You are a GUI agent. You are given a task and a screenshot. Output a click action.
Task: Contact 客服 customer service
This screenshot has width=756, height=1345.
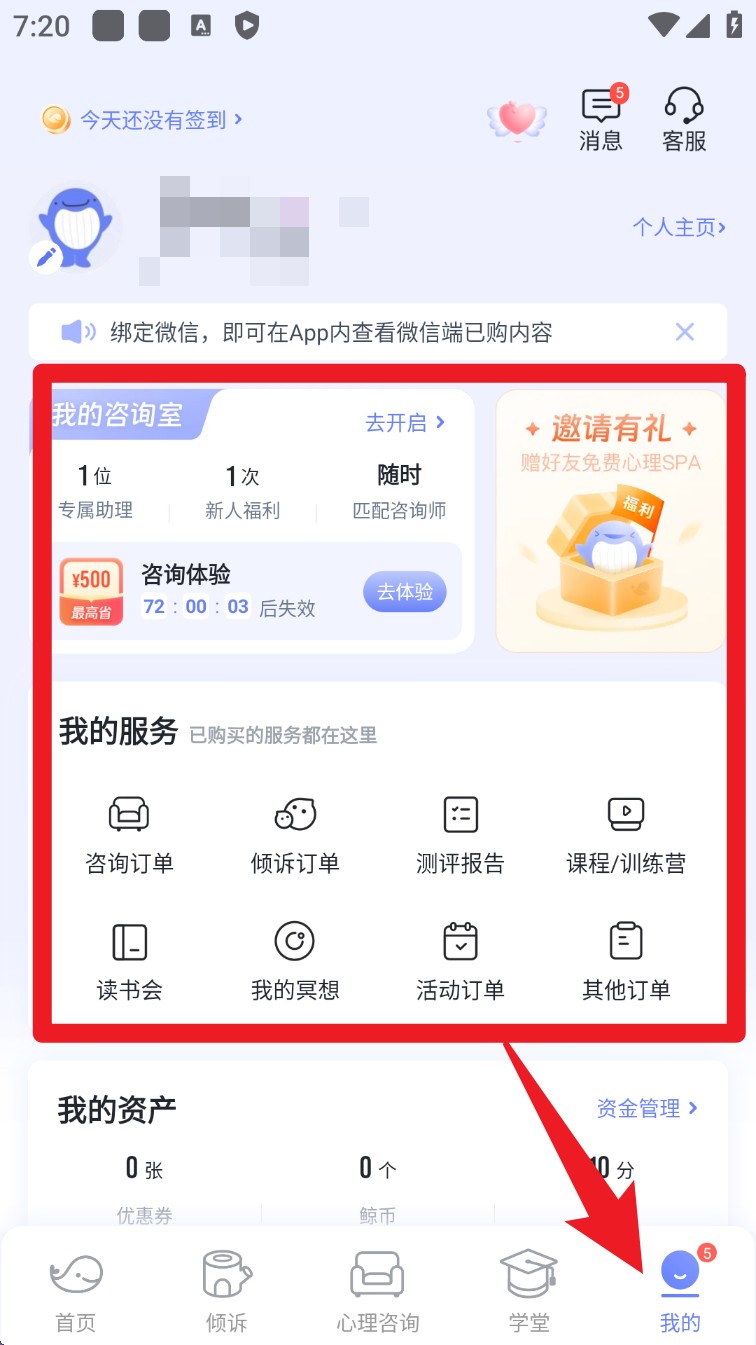pyautogui.click(x=684, y=119)
